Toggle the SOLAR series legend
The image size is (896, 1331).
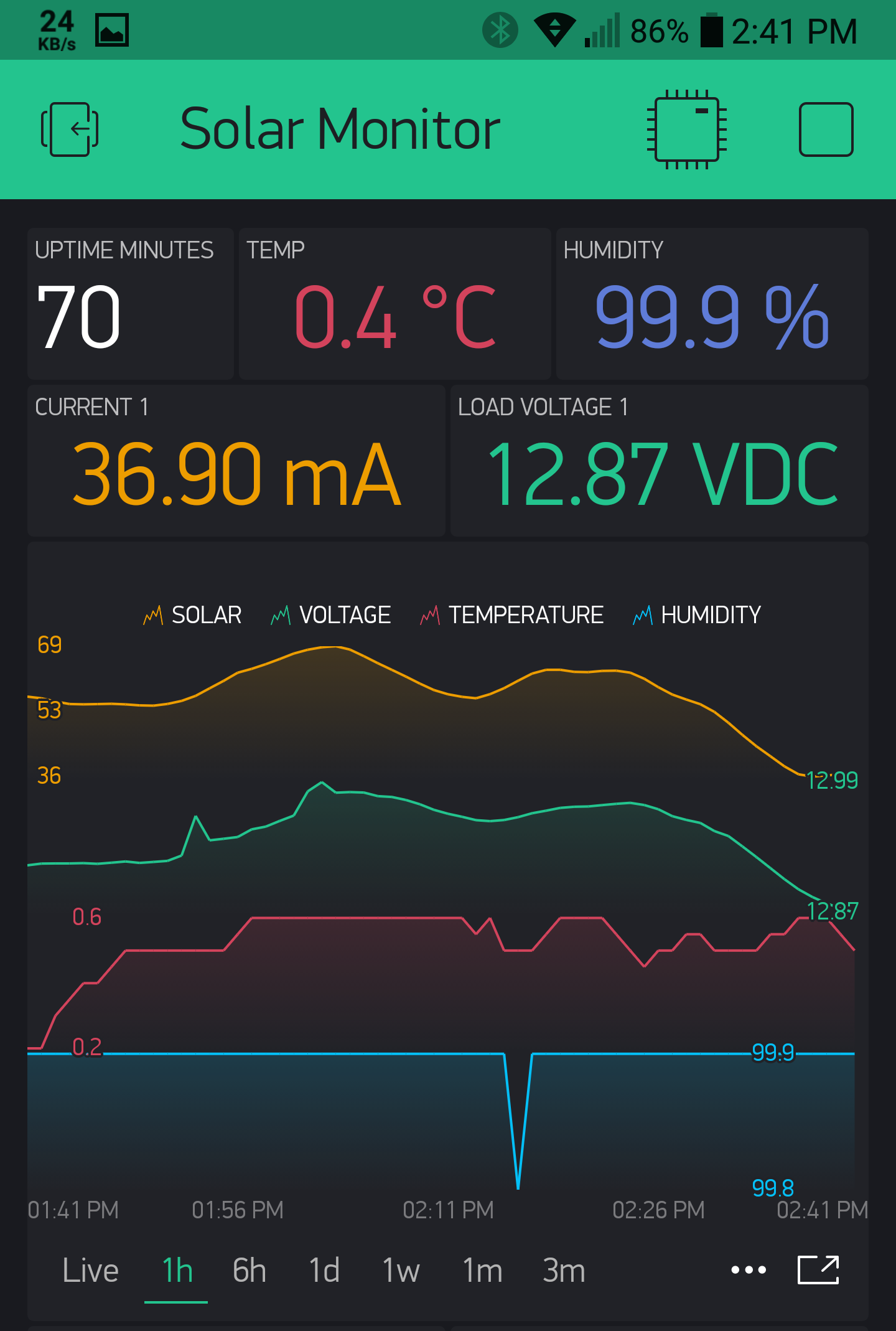(193, 615)
